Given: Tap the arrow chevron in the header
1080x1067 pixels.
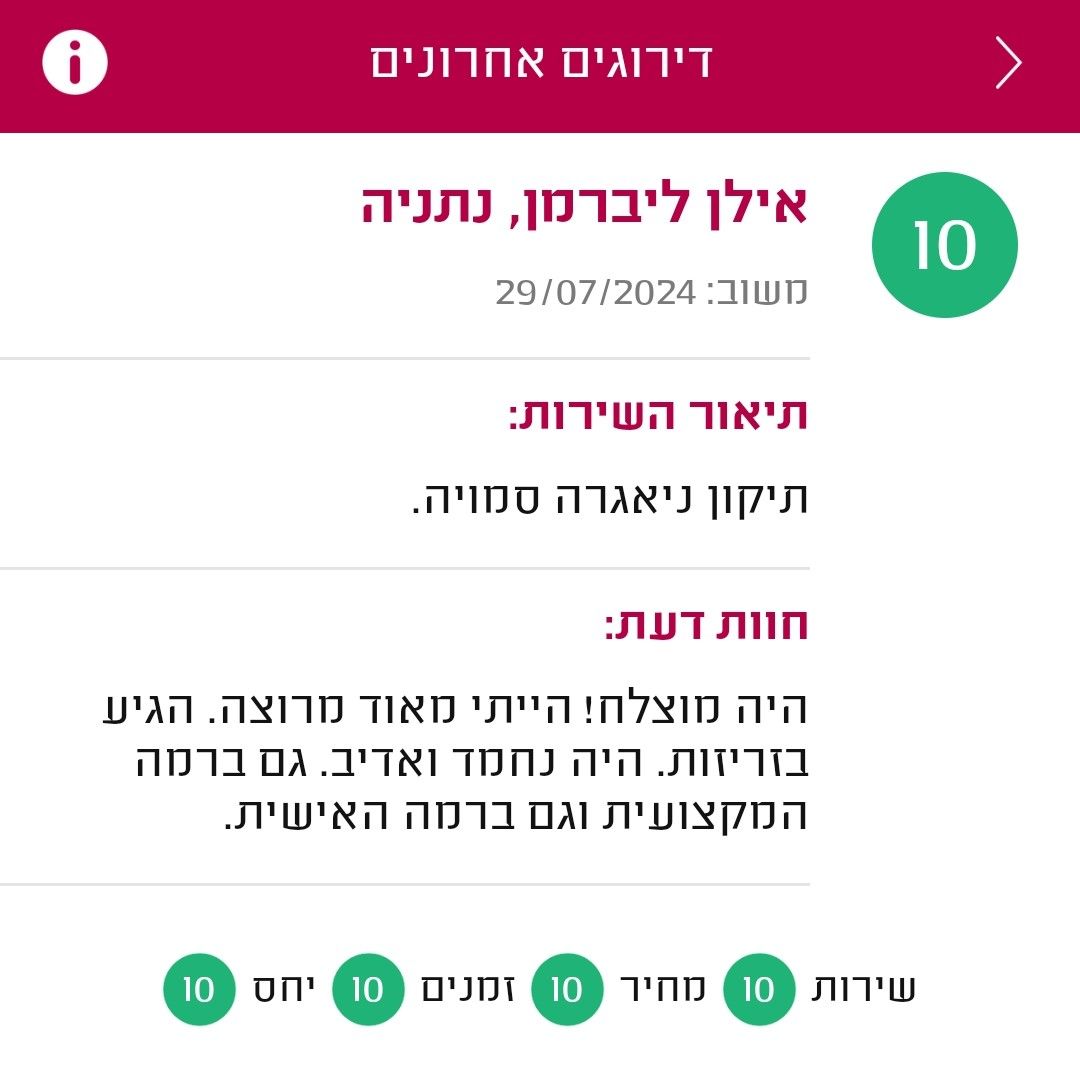Looking at the screenshot, I should point(1008,62).
